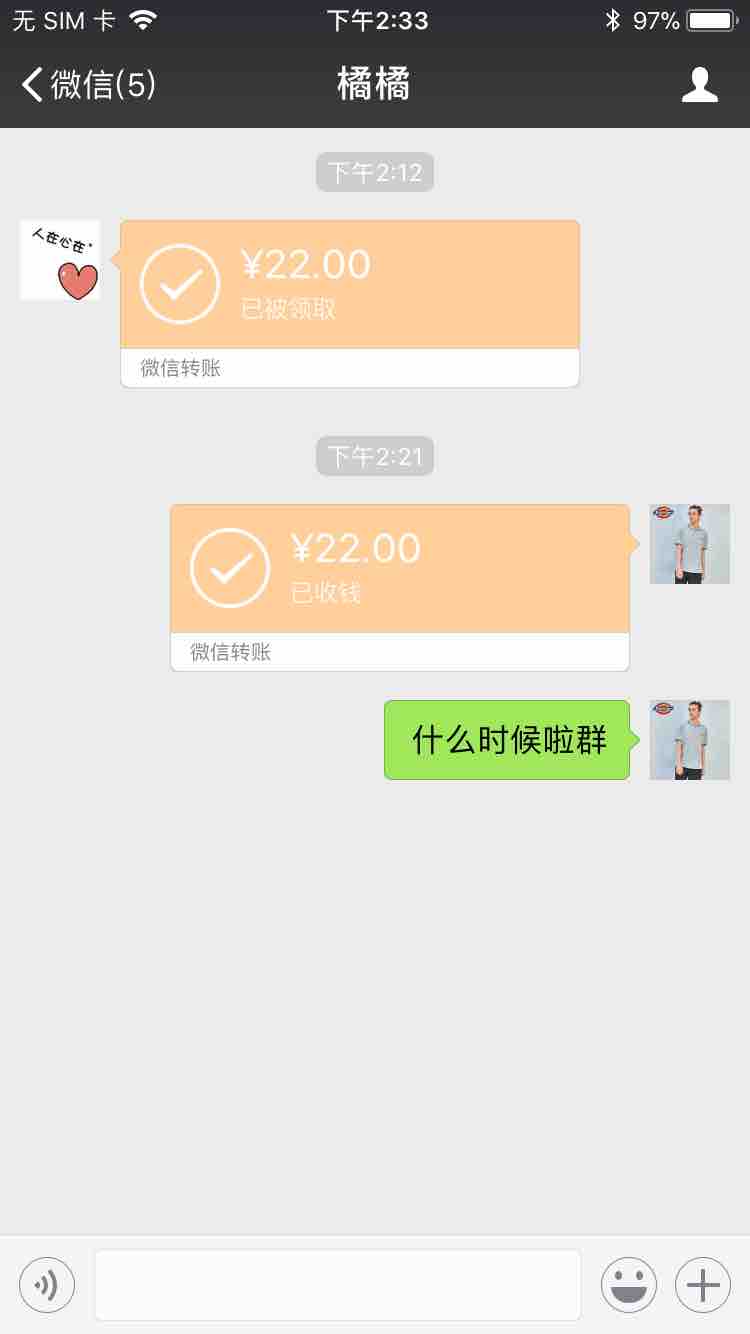Open chat details via the profile icon

699,85
